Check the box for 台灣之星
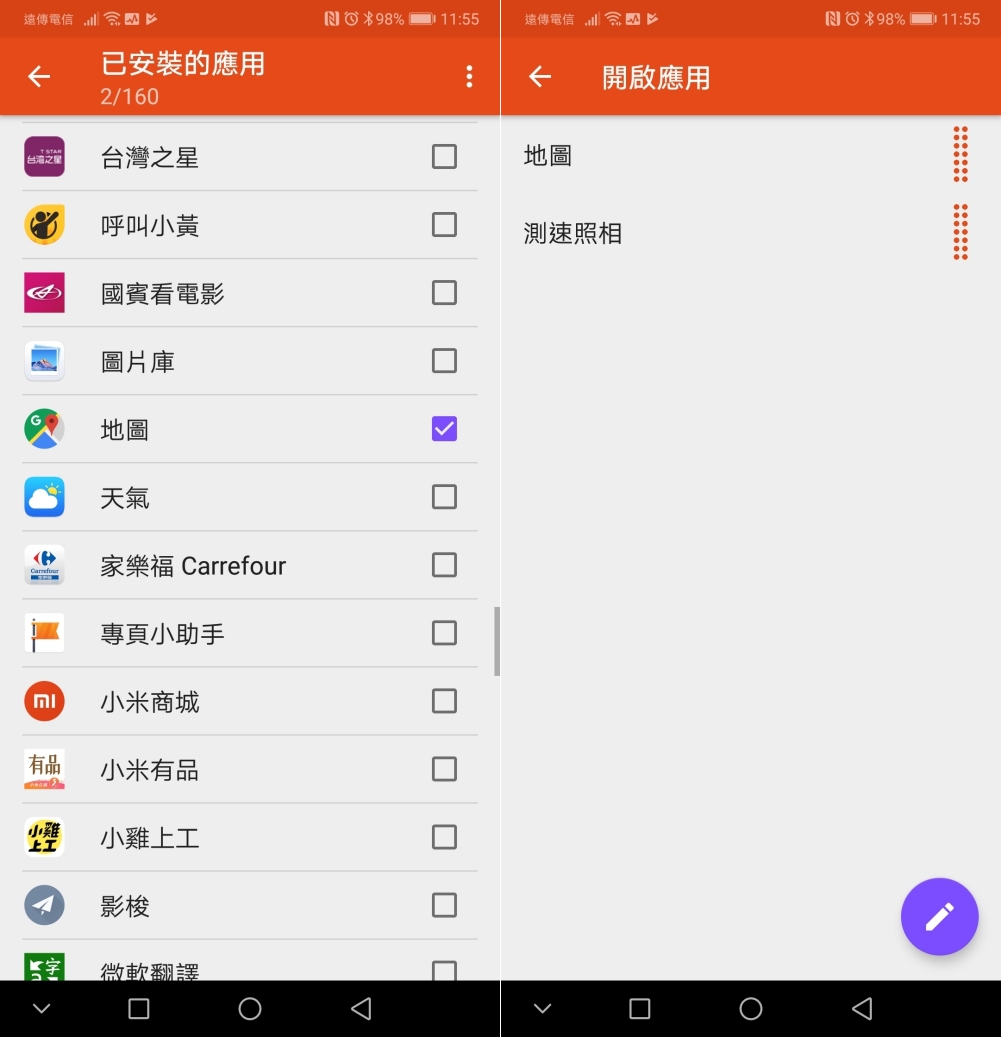1001x1037 pixels. click(444, 157)
